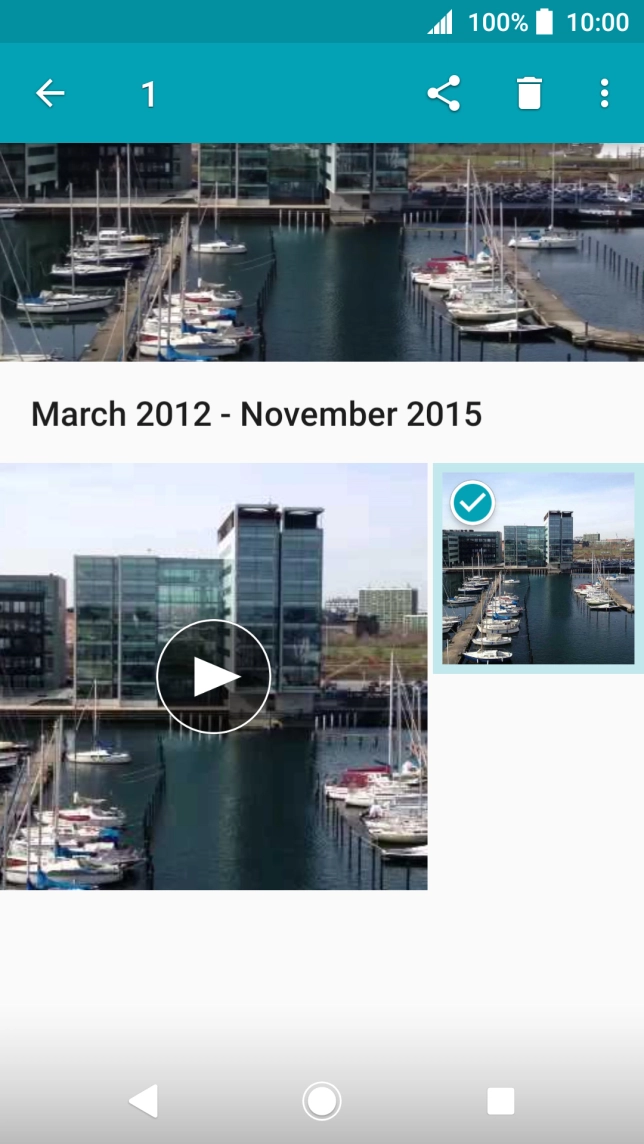The image size is (644, 1144).
Task: Open the three-dot overflow menu
Action: (x=604, y=93)
